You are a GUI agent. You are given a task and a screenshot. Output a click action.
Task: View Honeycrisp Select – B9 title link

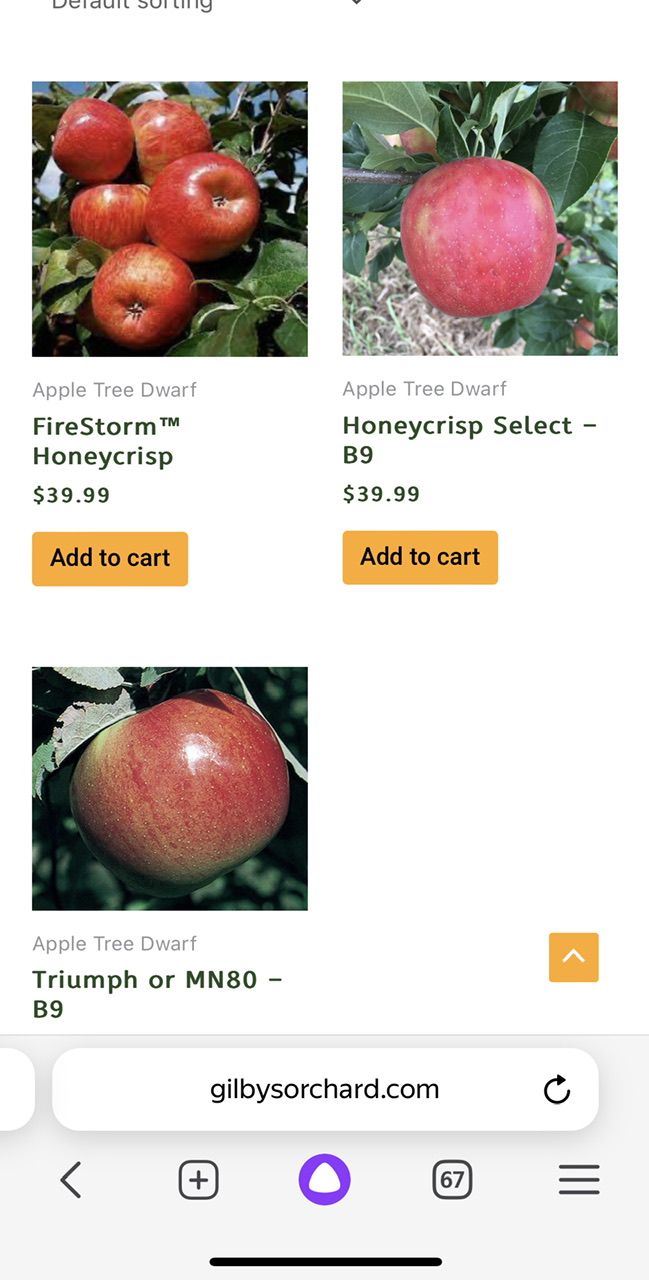coord(469,440)
